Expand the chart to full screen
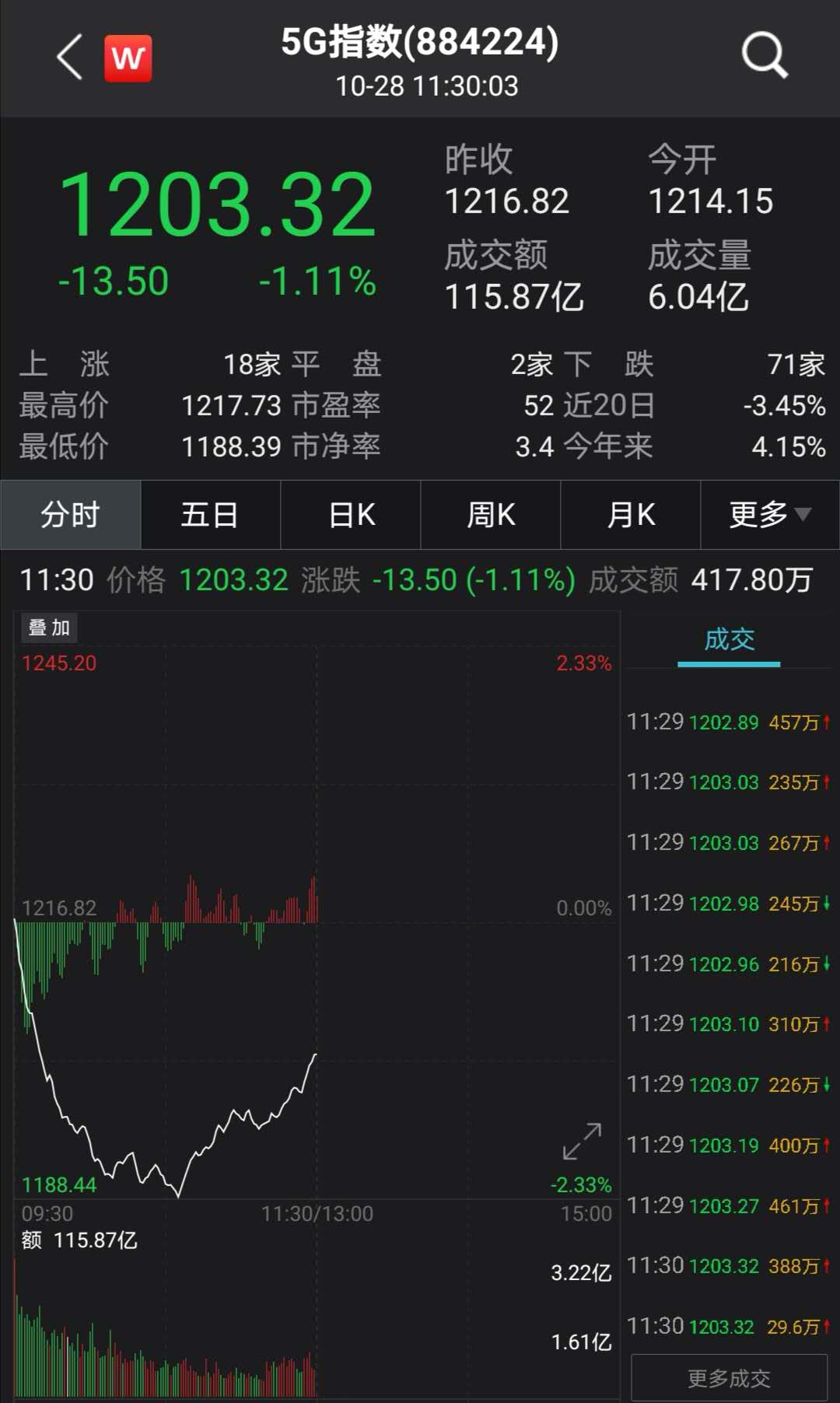Screen dimensions: 840x1403 click(582, 1141)
